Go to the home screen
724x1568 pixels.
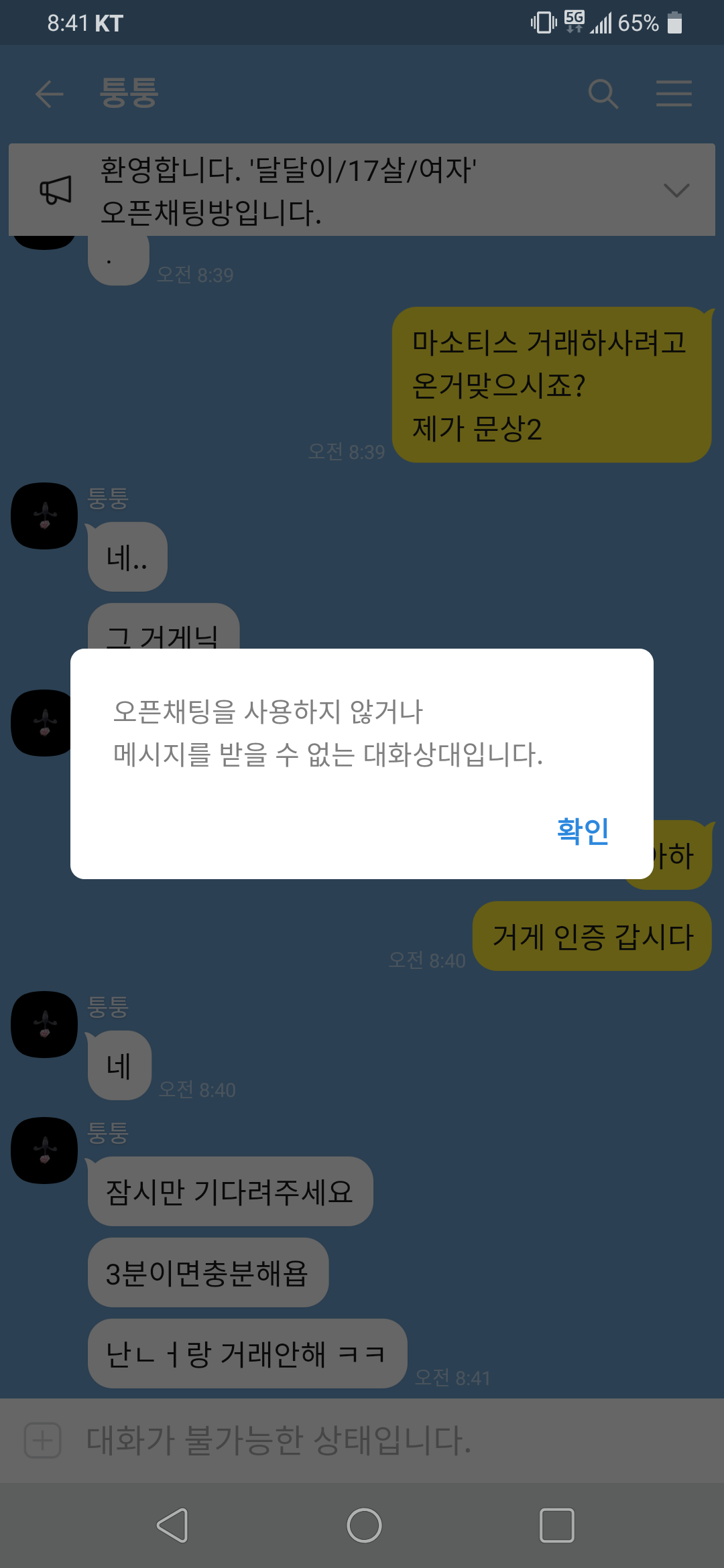pos(364,1526)
